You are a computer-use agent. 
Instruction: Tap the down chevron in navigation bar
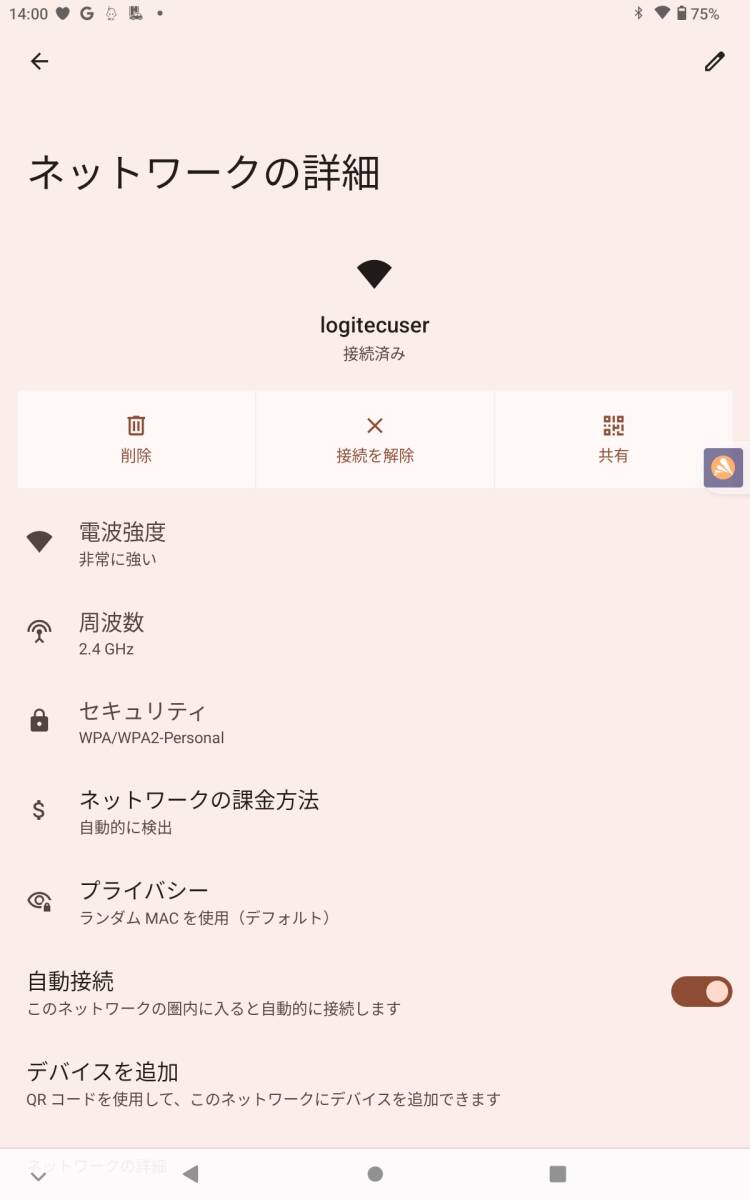[x=38, y=1177]
